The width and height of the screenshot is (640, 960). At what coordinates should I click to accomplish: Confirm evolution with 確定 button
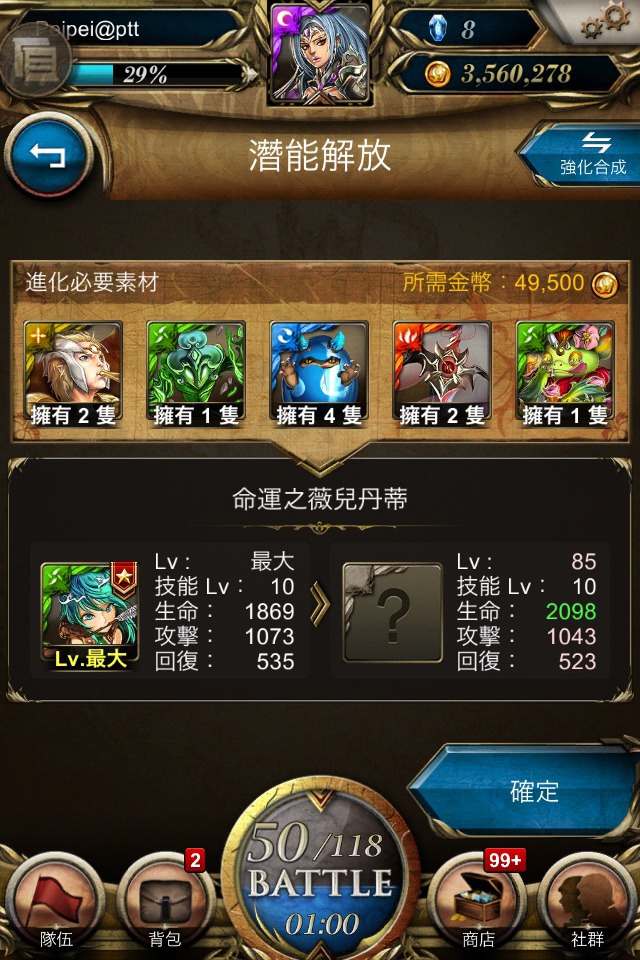tap(533, 790)
